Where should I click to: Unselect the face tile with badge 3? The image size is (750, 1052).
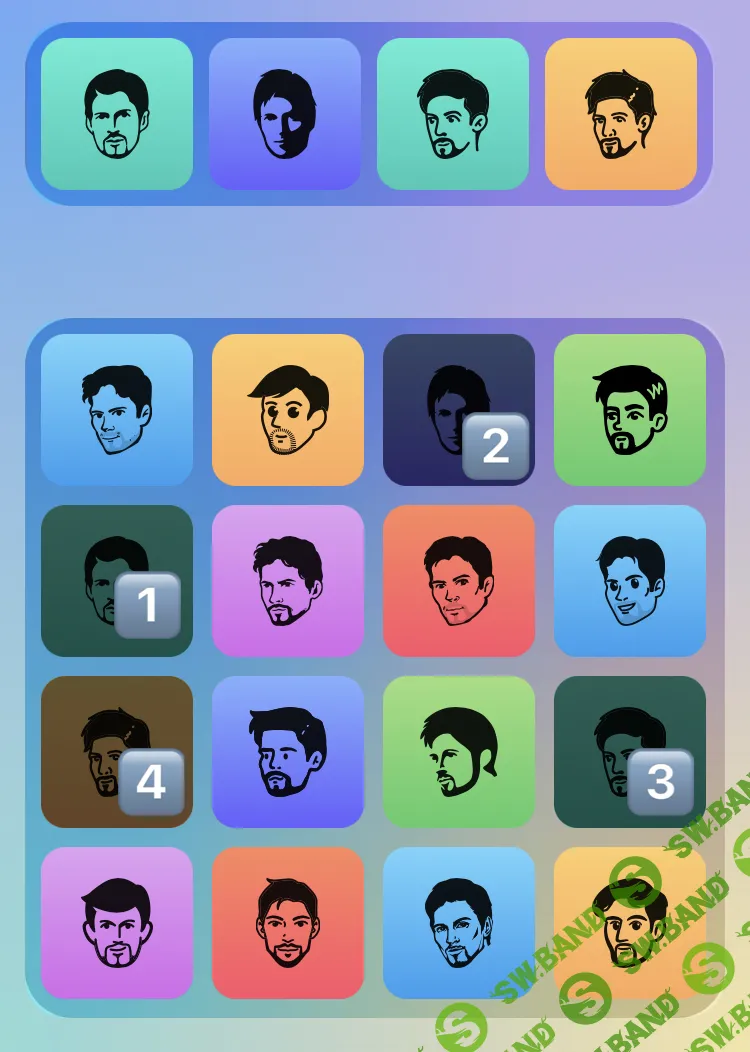[x=629, y=752]
